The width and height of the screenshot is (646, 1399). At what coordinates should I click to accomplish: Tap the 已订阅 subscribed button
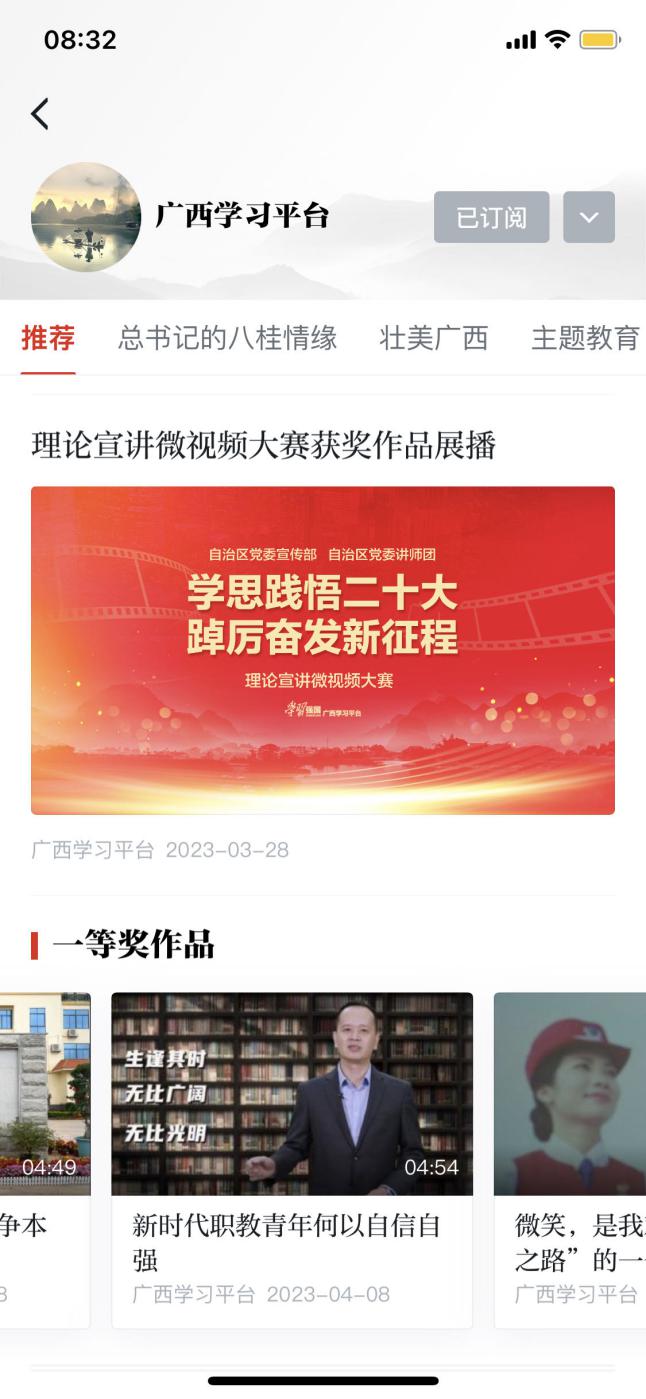coord(491,217)
